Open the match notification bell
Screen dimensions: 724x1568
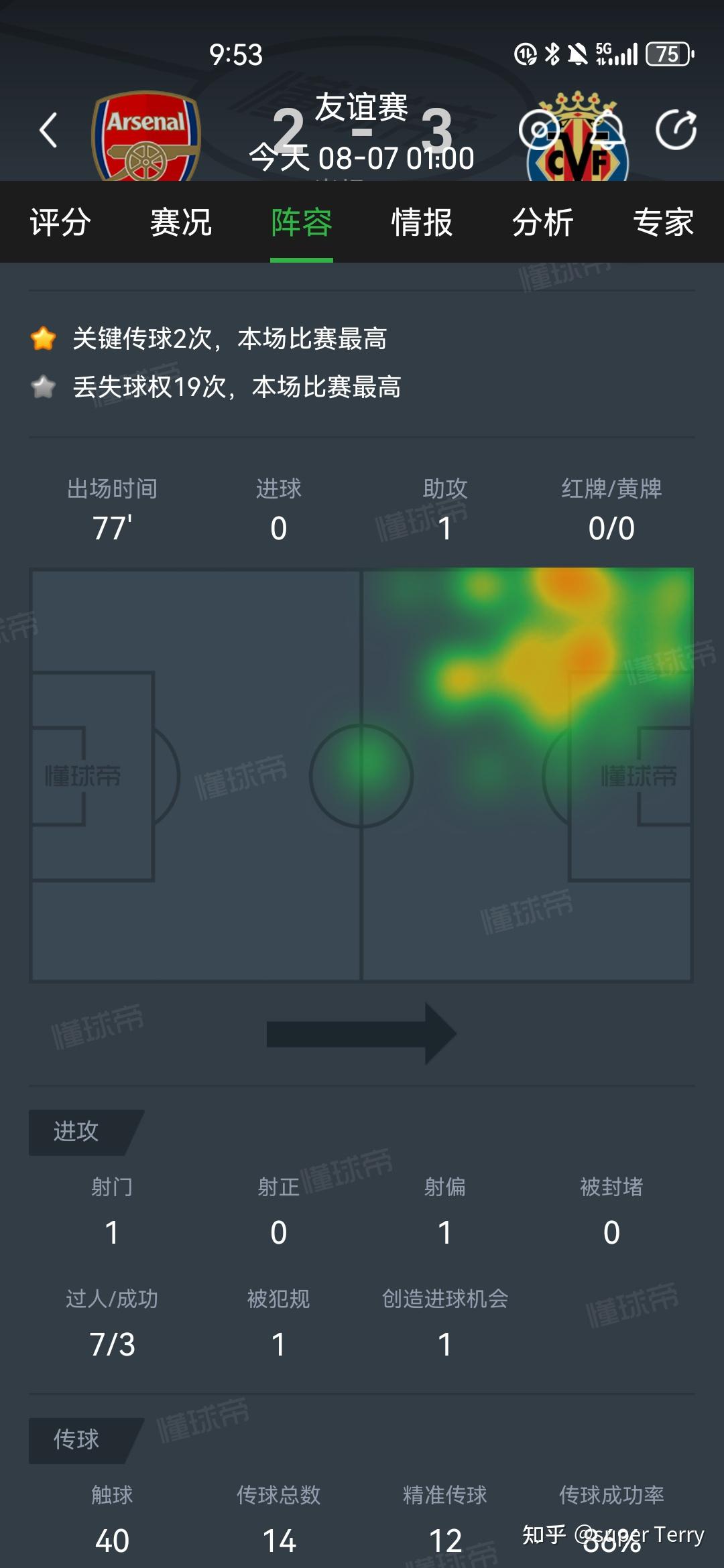point(607,130)
